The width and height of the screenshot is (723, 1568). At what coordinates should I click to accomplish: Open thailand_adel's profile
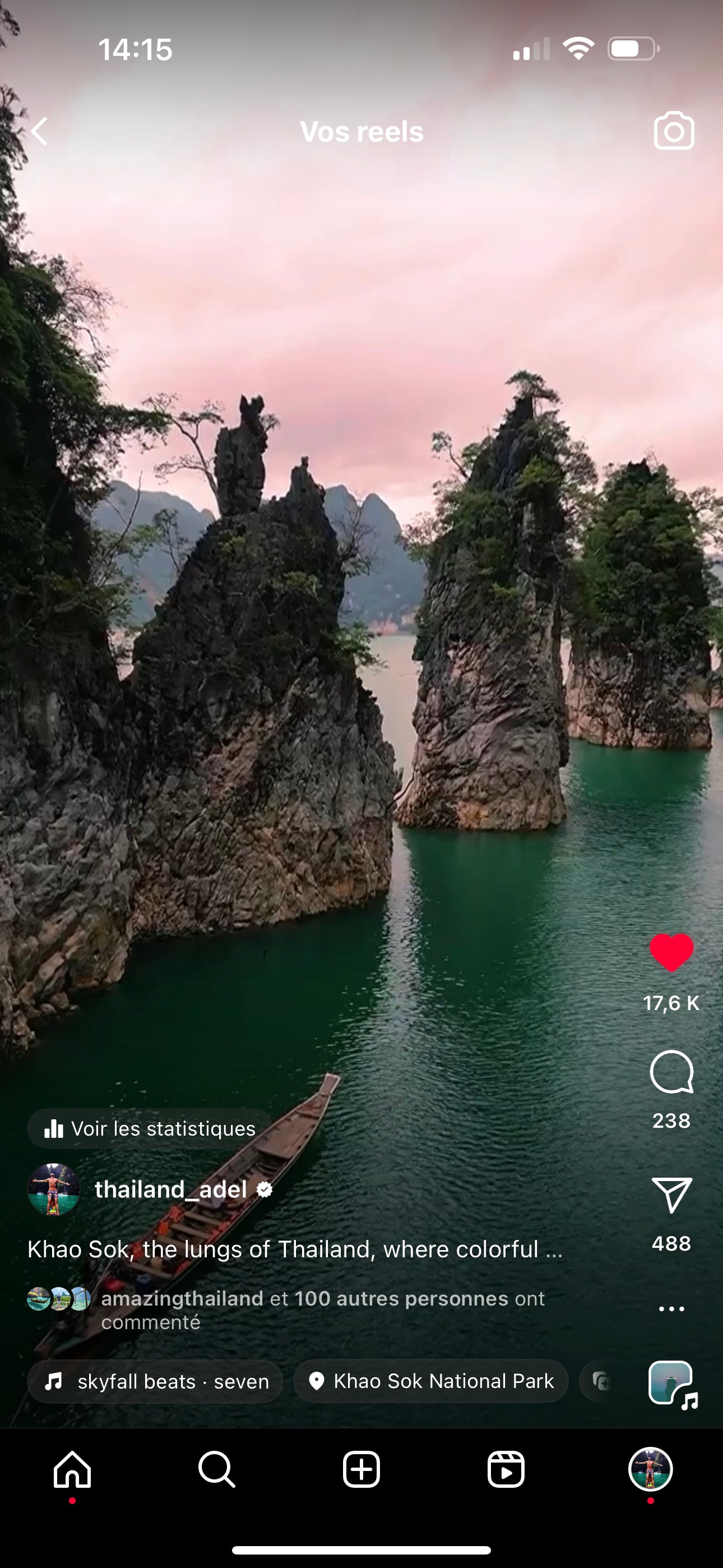click(x=170, y=1189)
